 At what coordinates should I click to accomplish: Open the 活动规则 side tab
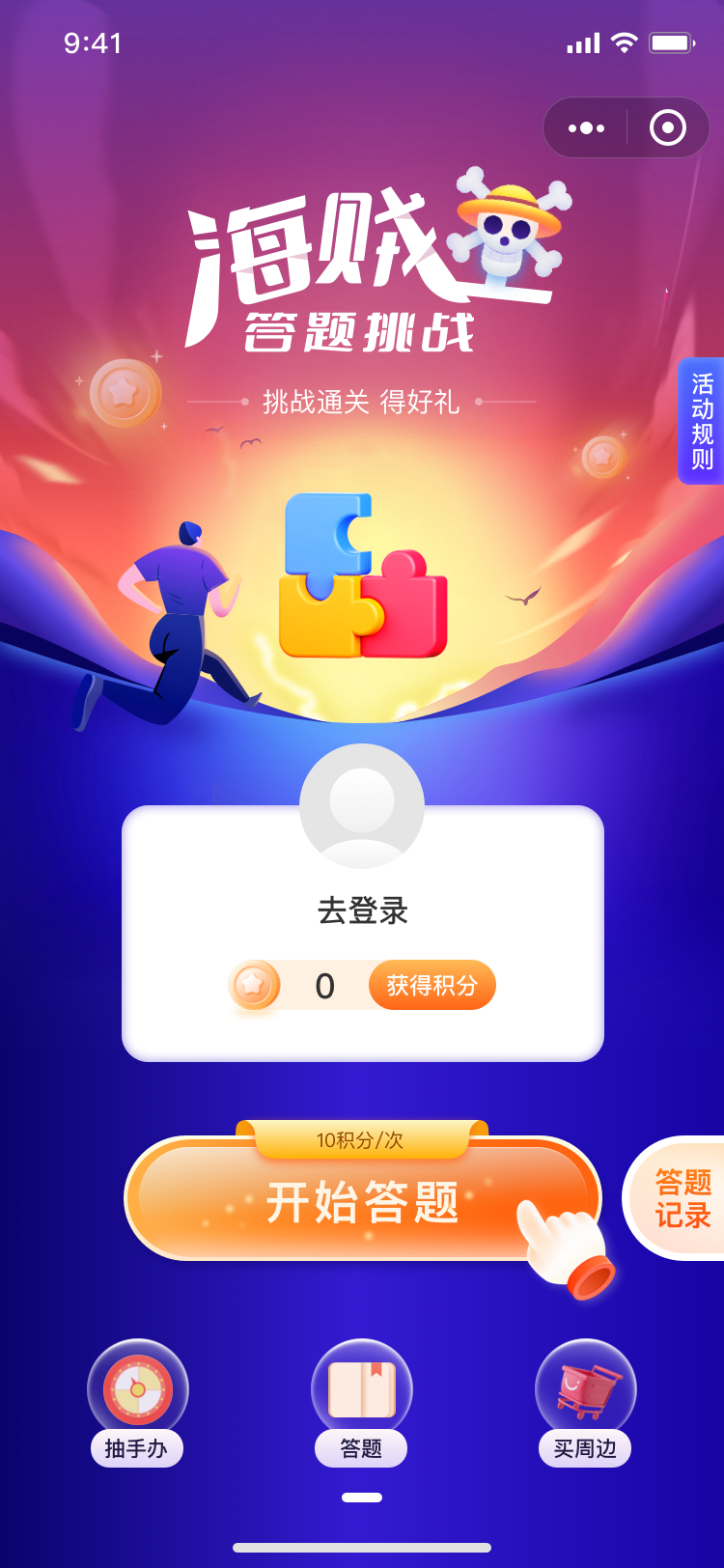(x=702, y=421)
